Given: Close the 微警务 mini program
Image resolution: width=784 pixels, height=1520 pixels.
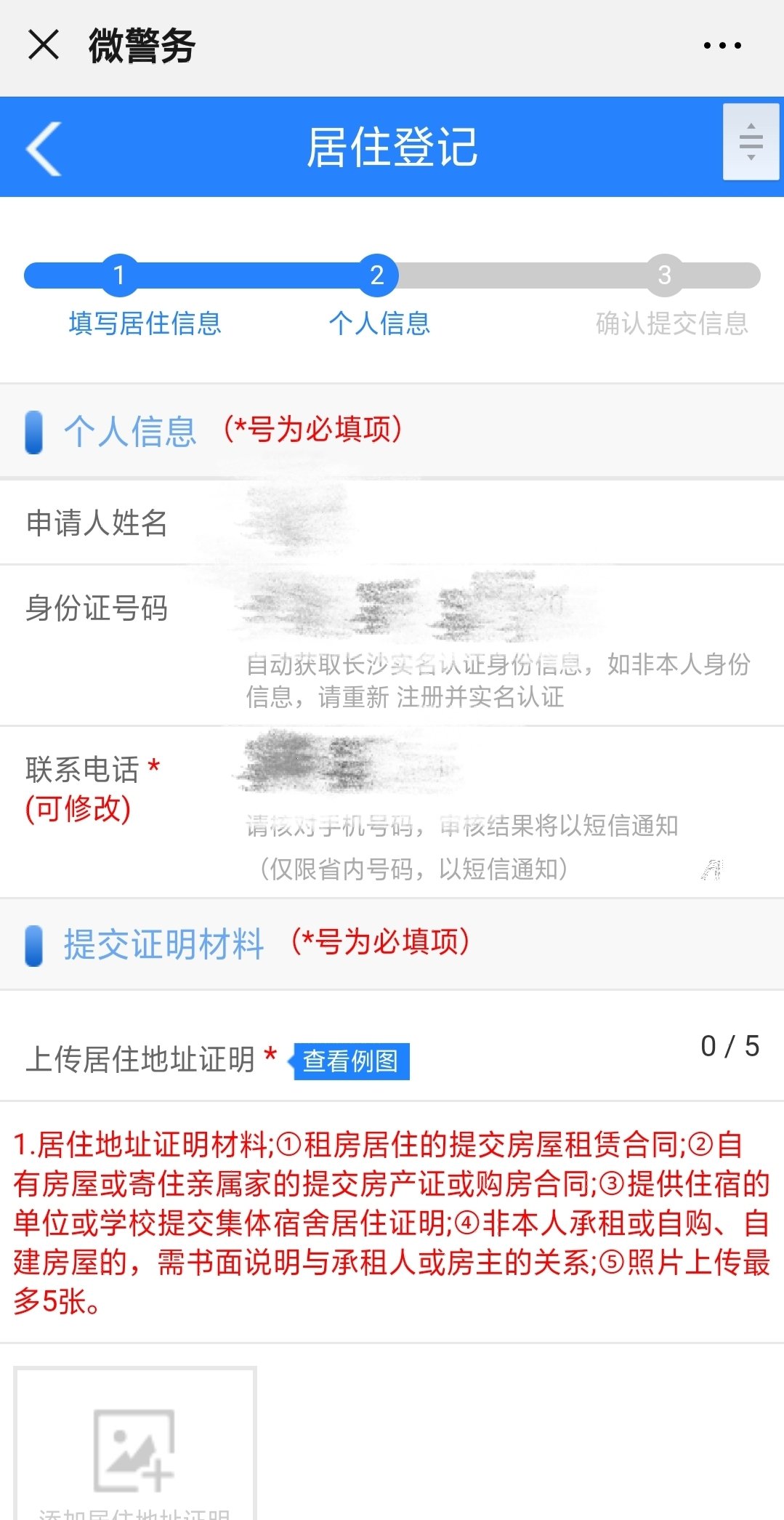Looking at the screenshot, I should (x=43, y=45).
